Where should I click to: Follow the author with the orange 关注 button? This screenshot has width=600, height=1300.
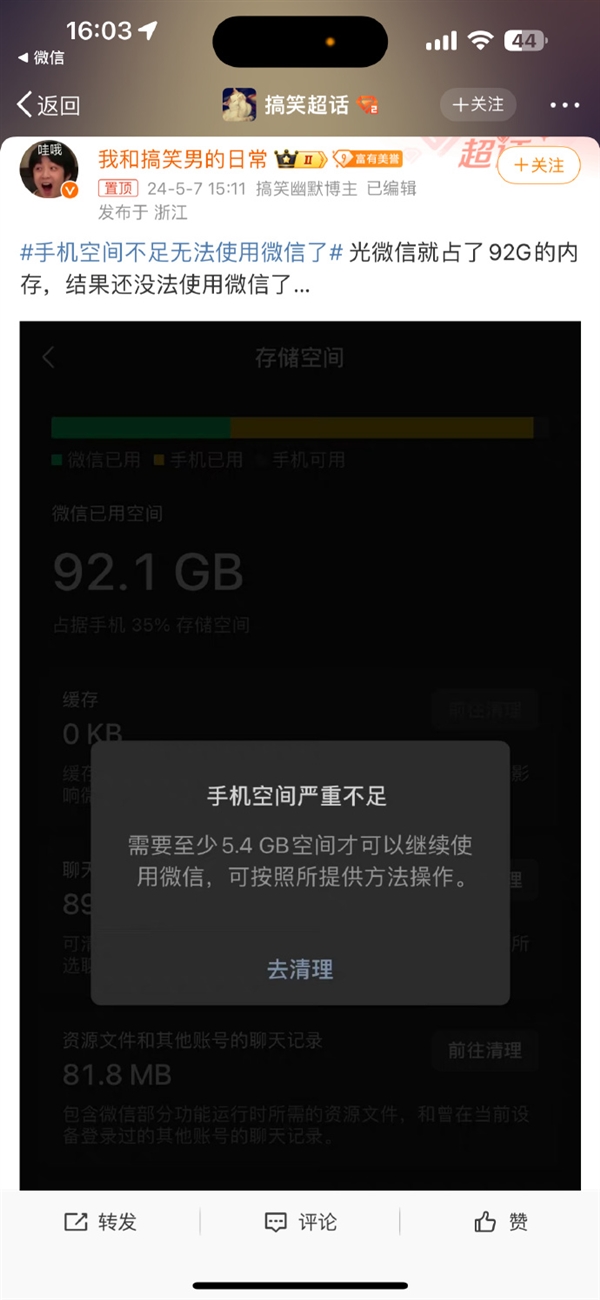(538, 166)
